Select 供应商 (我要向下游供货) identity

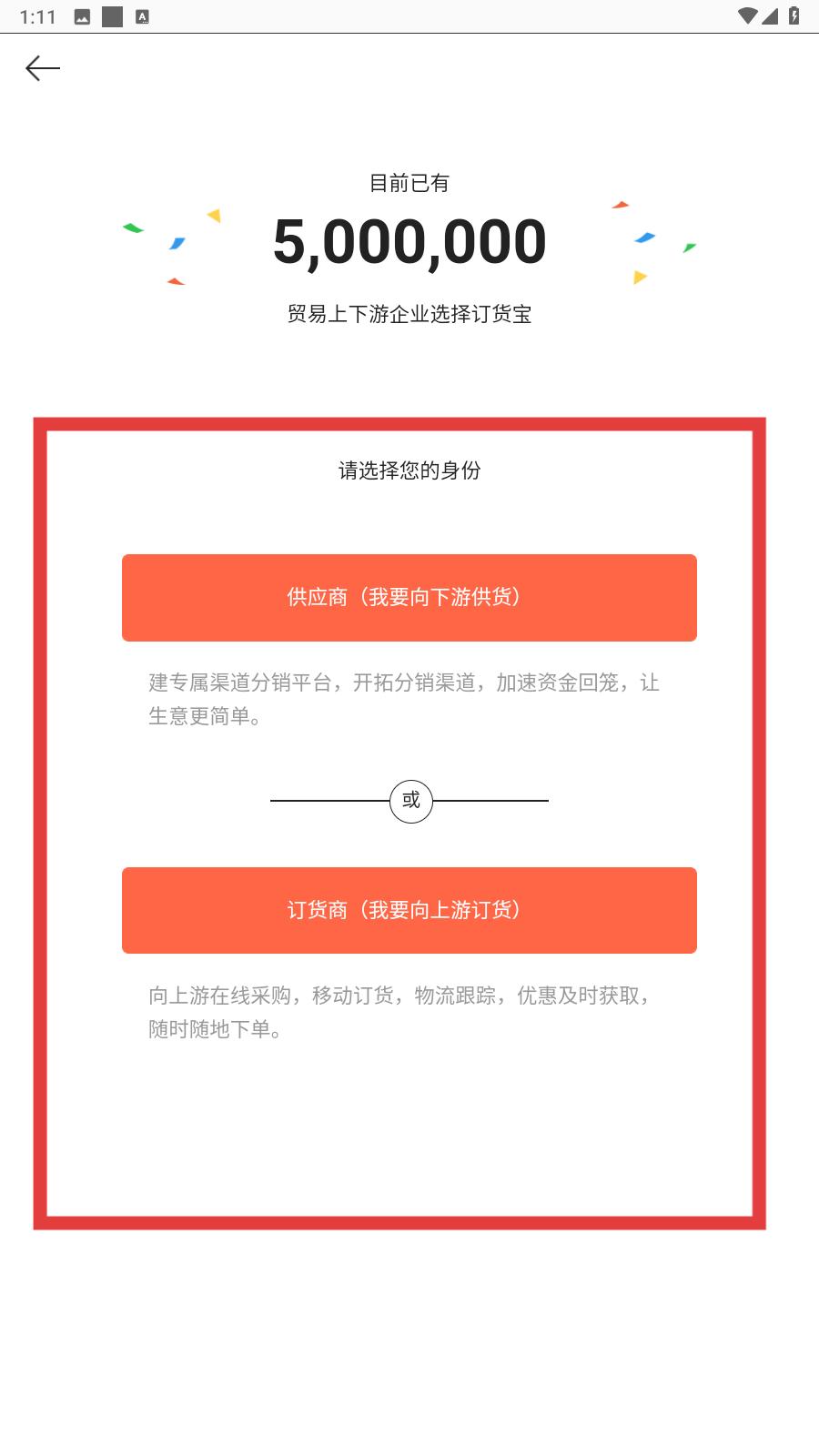pos(409,598)
